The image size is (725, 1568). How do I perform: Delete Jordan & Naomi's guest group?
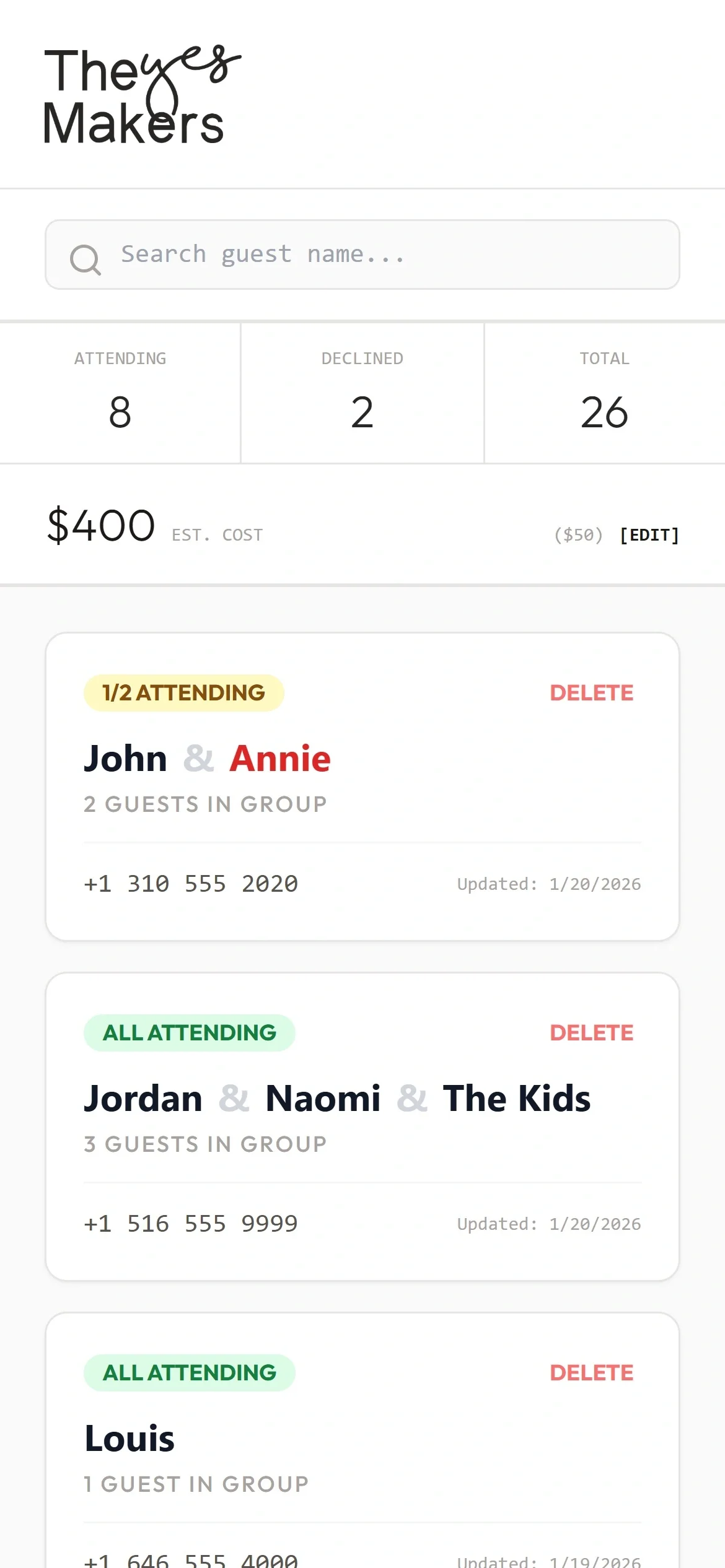point(592,1032)
